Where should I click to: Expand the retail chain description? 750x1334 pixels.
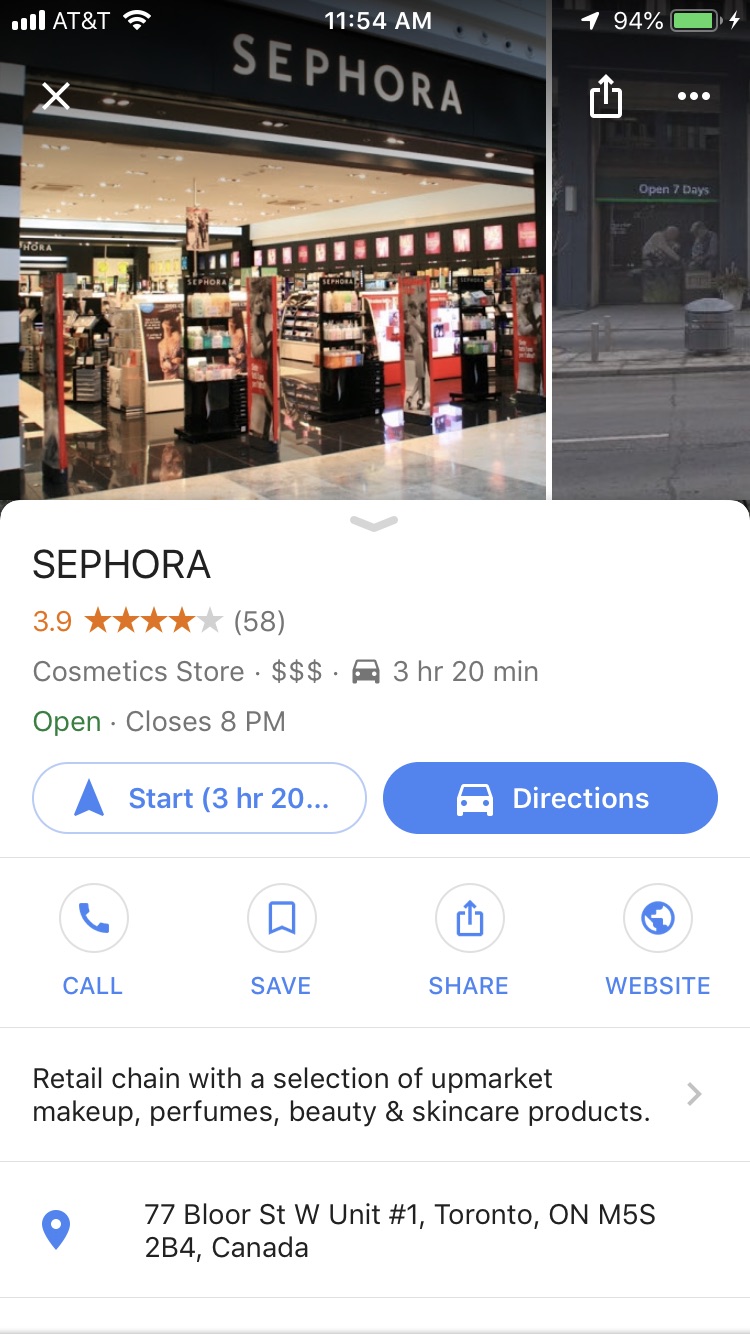(375, 1095)
